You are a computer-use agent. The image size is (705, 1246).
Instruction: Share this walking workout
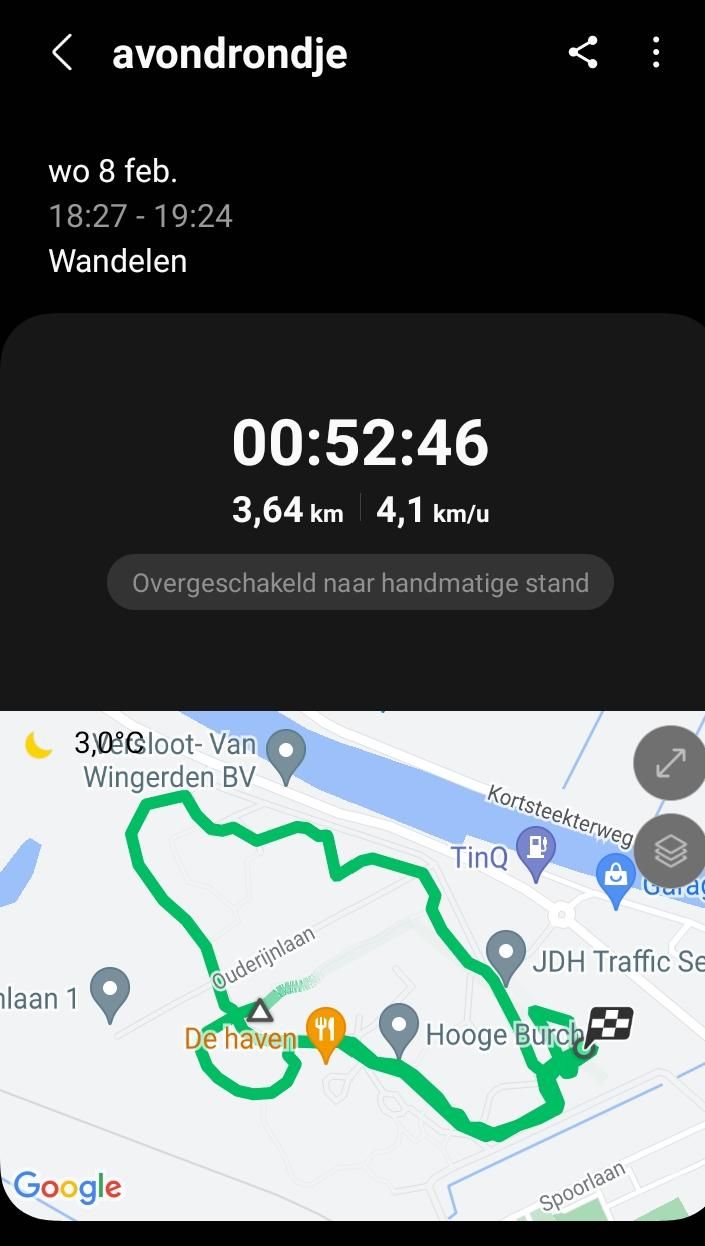[583, 53]
